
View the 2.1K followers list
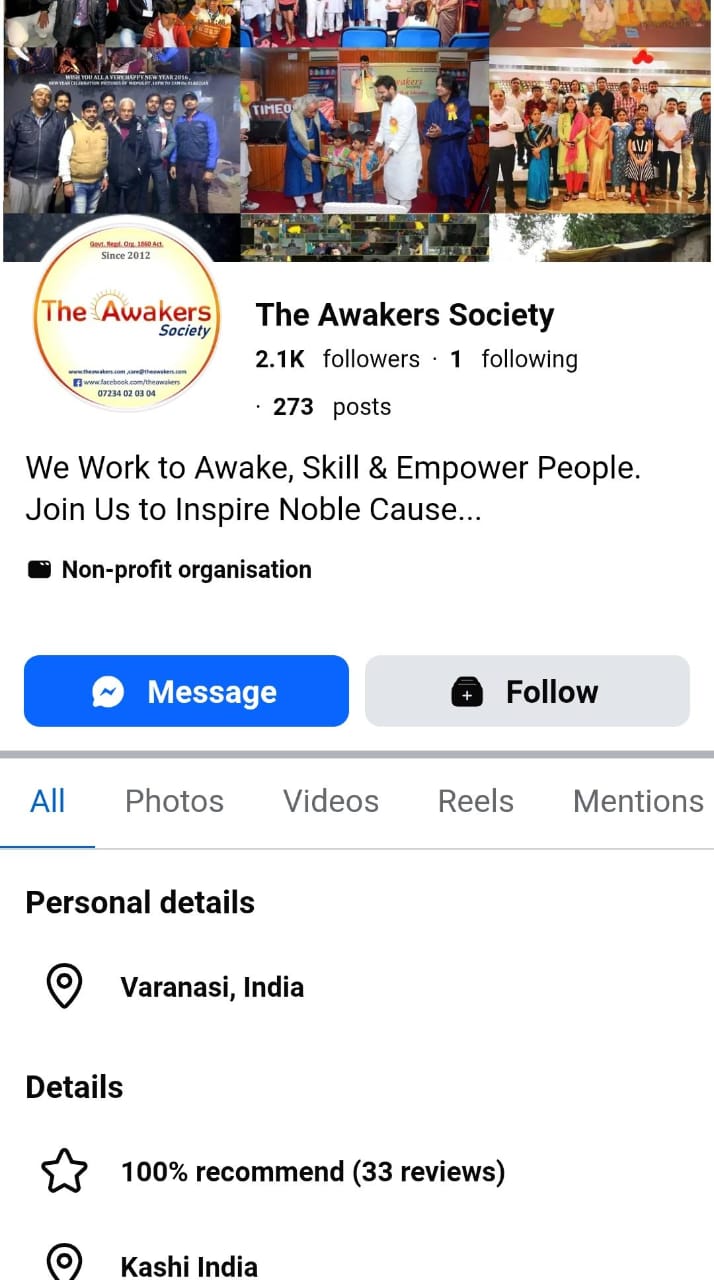338,359
